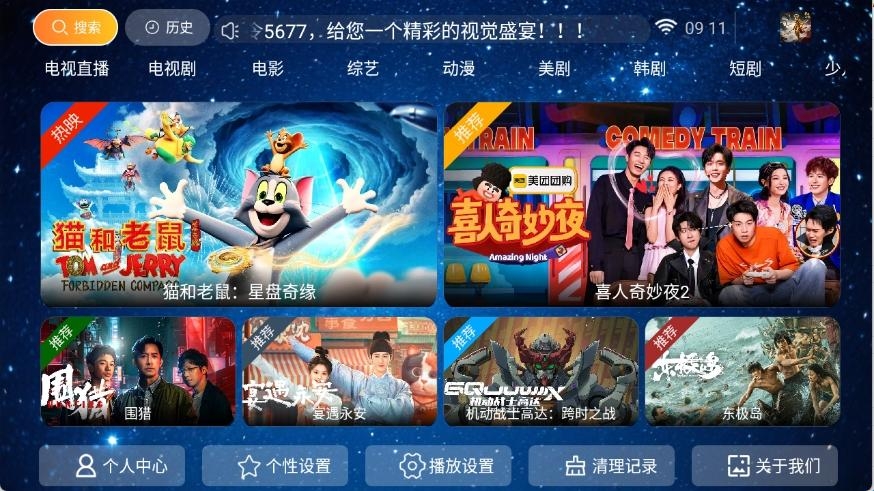Open 历史 viewing history

pyautogui.click(x=168, y=28)
